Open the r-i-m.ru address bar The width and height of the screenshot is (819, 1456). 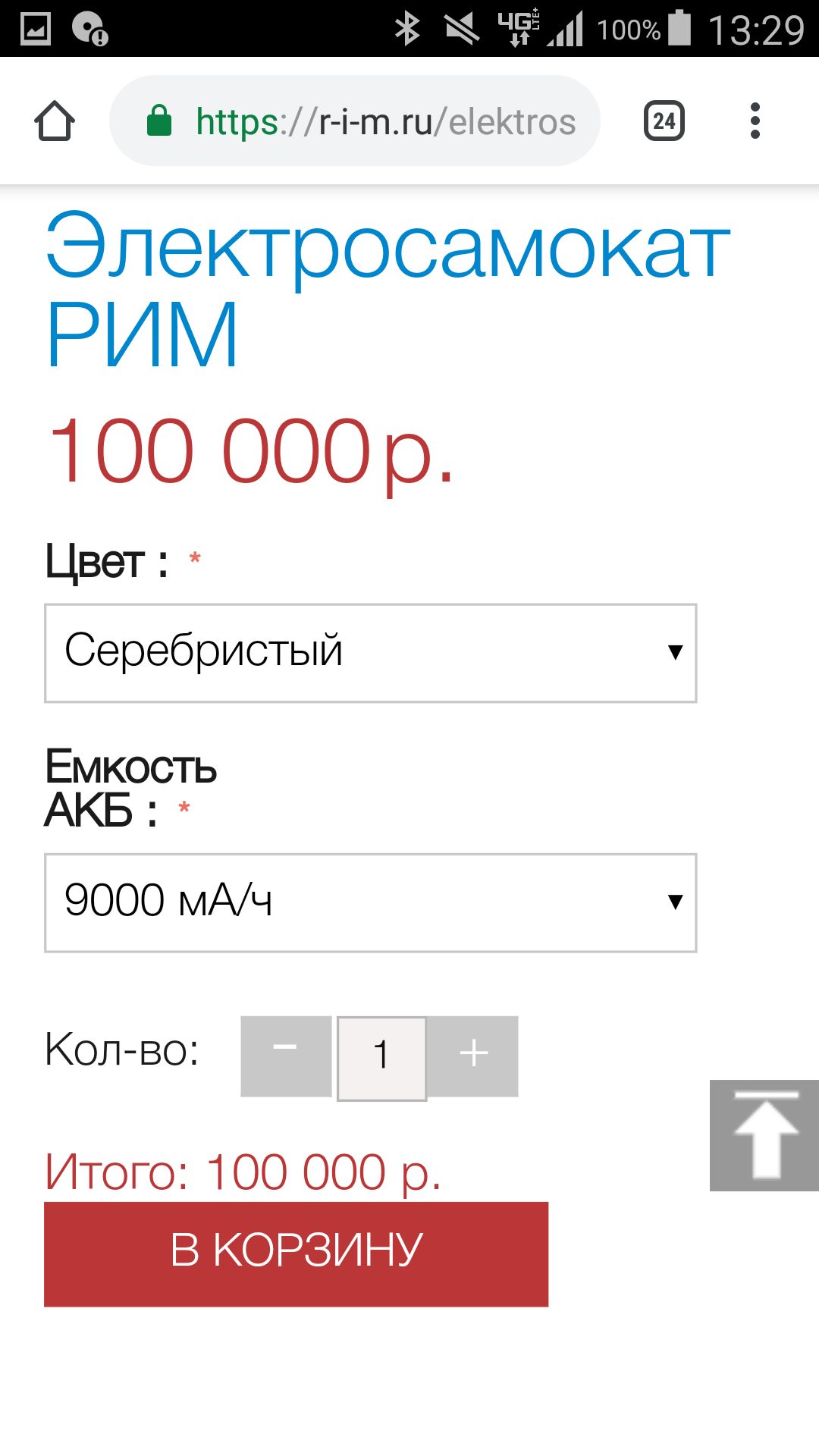355,121
